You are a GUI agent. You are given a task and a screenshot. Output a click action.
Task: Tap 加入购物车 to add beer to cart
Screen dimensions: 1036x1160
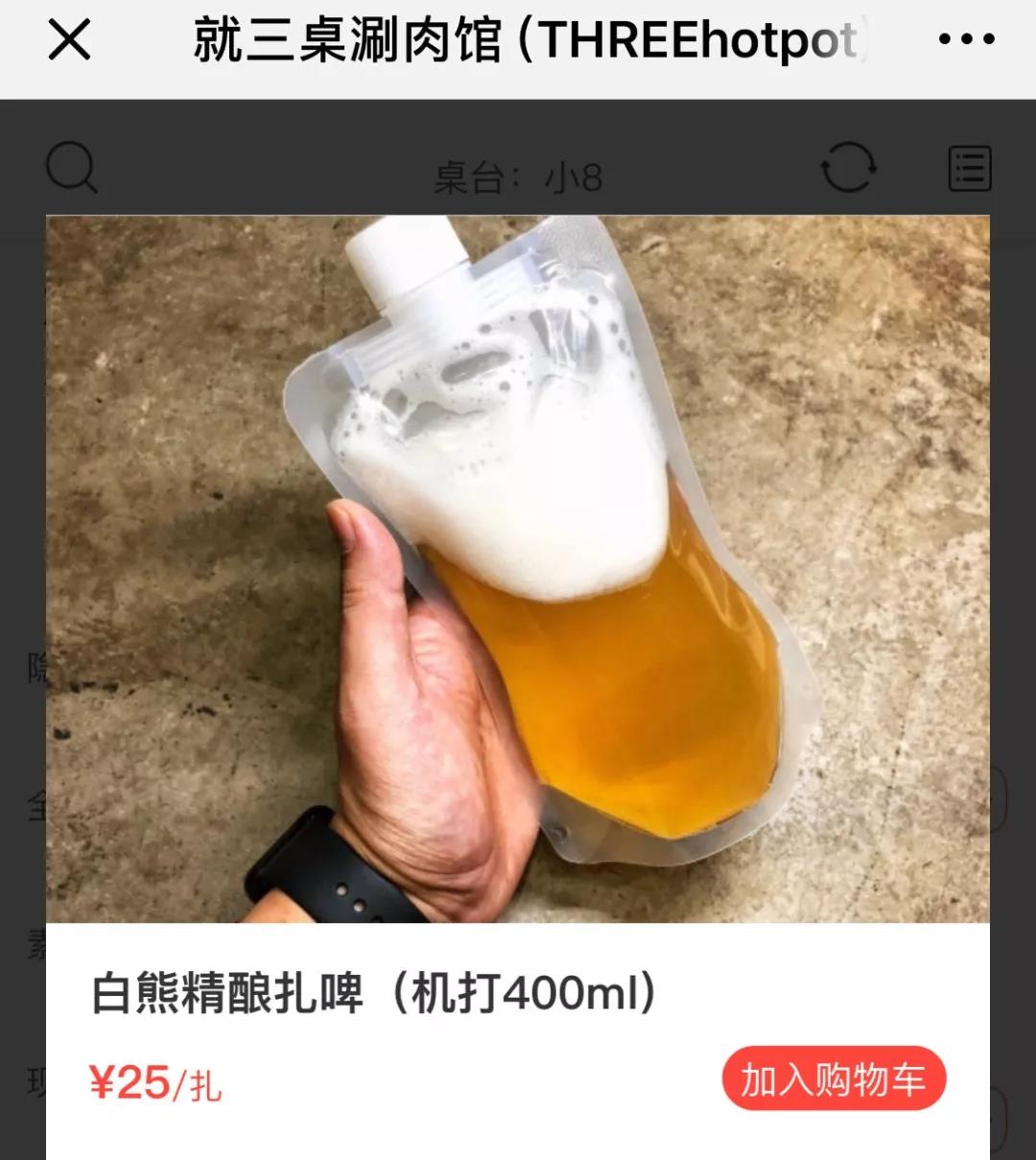pyautogui.click(x=834, y=1079)
